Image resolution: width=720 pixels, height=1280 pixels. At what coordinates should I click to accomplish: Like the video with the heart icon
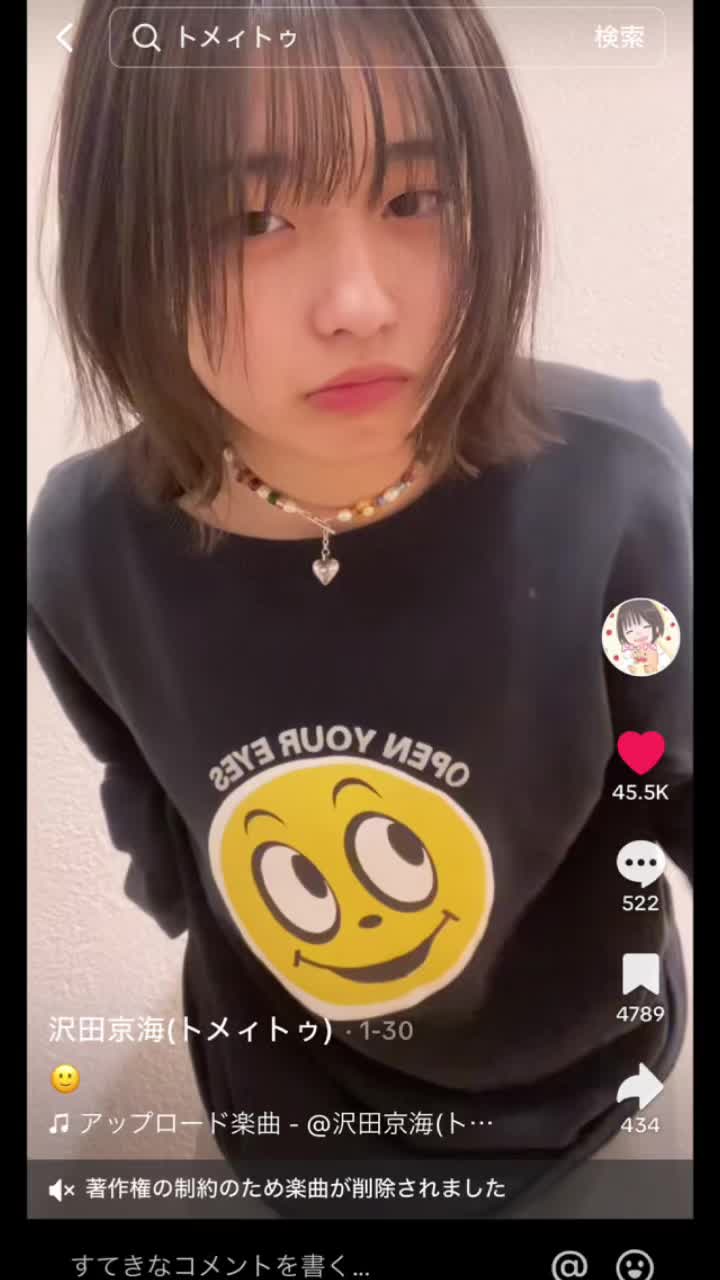[640, 753]
